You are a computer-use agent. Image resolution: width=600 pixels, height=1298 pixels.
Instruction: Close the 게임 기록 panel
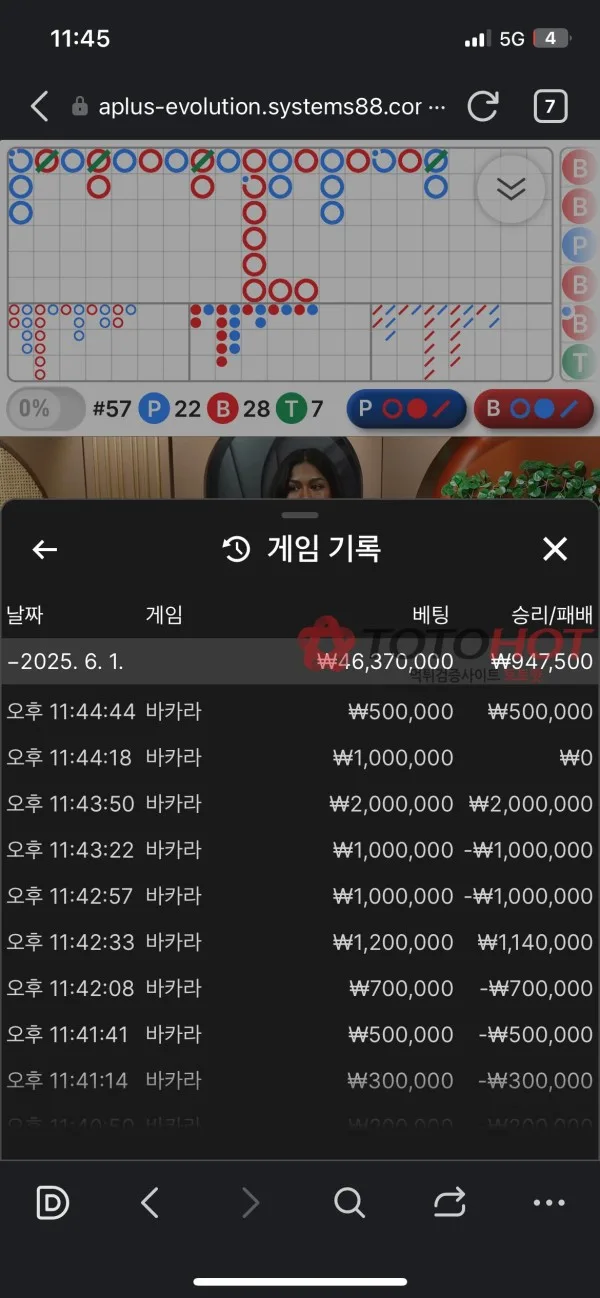tap(554, 548)
